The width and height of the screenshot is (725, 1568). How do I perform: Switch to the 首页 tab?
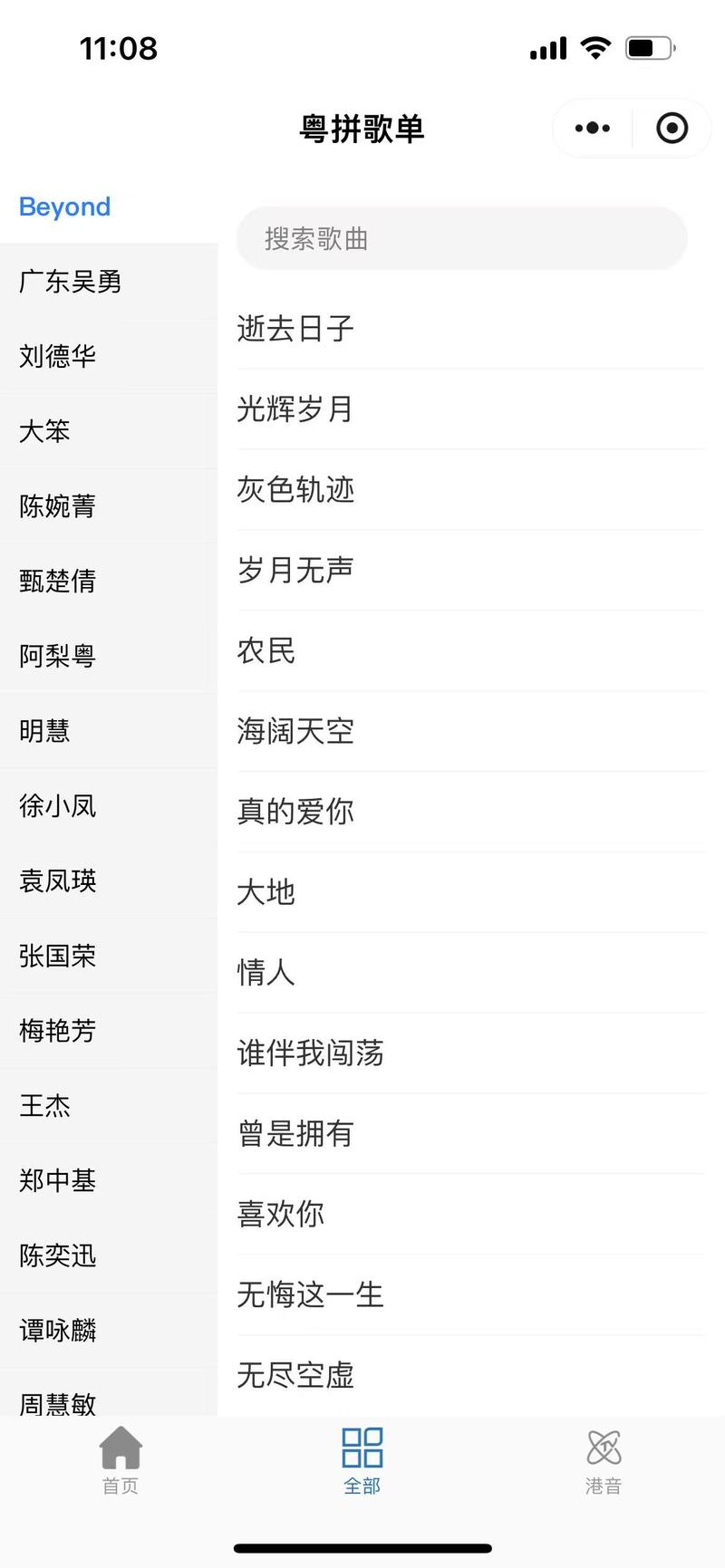click(121, 1460)
